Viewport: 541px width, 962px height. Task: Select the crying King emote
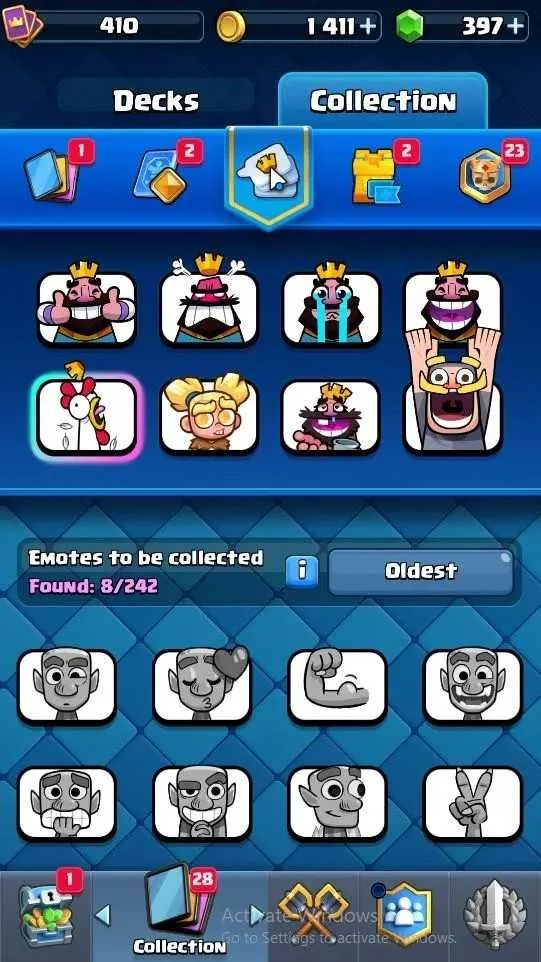tap(331, 303)
